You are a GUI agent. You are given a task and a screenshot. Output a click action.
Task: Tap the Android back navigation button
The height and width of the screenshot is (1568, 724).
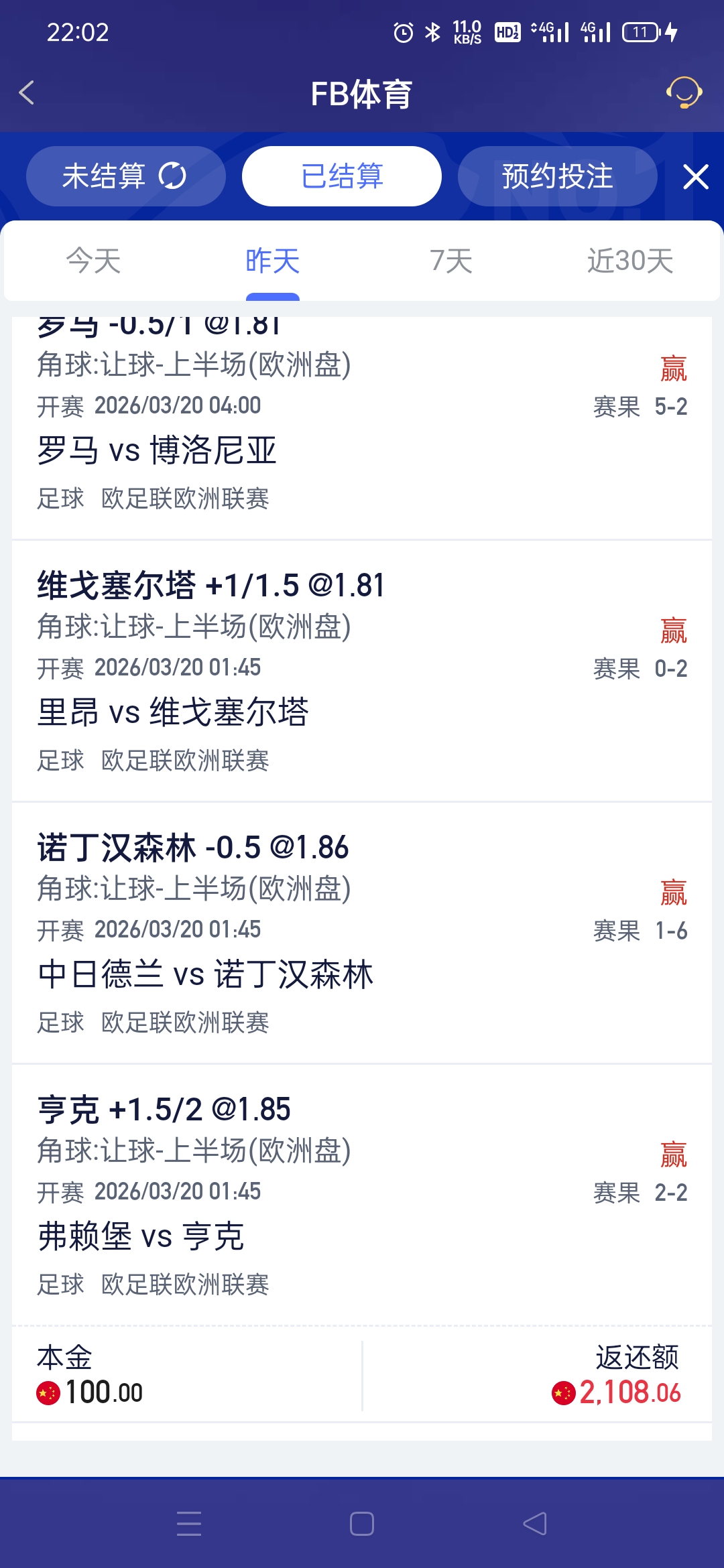pos(534,1520)
